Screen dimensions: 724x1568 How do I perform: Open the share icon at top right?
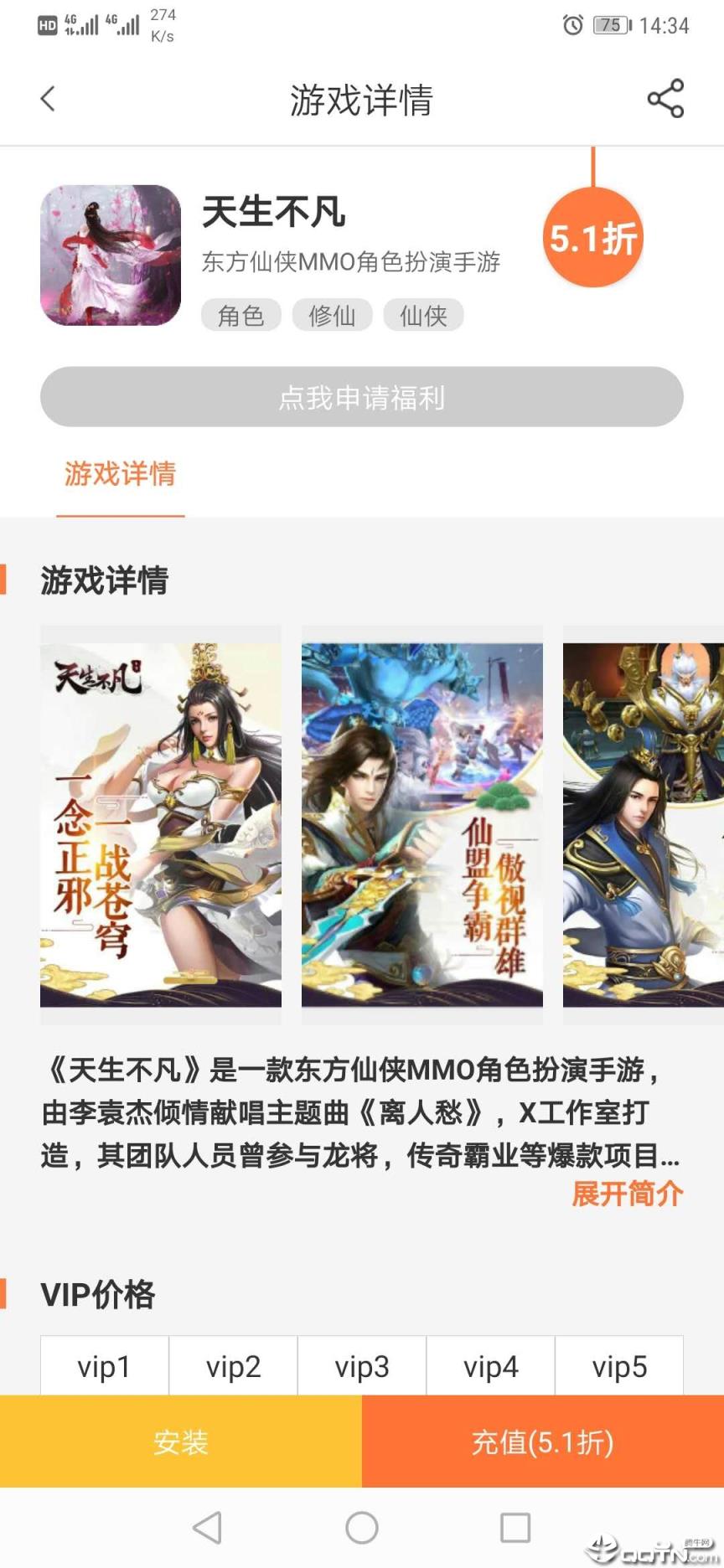click(665, 98)
